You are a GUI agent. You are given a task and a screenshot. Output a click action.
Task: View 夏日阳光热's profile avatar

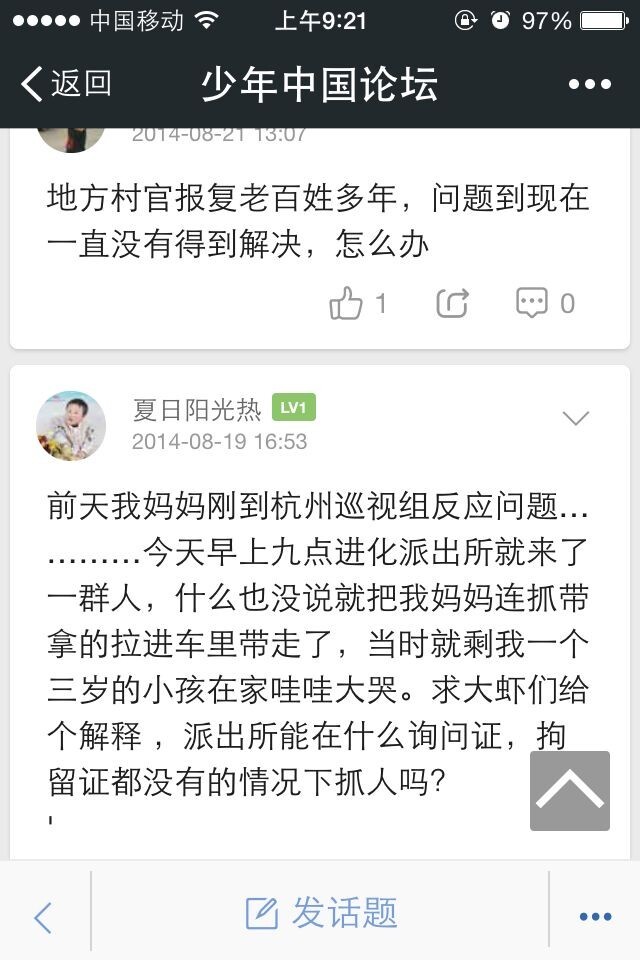click(x=71, y=425)
